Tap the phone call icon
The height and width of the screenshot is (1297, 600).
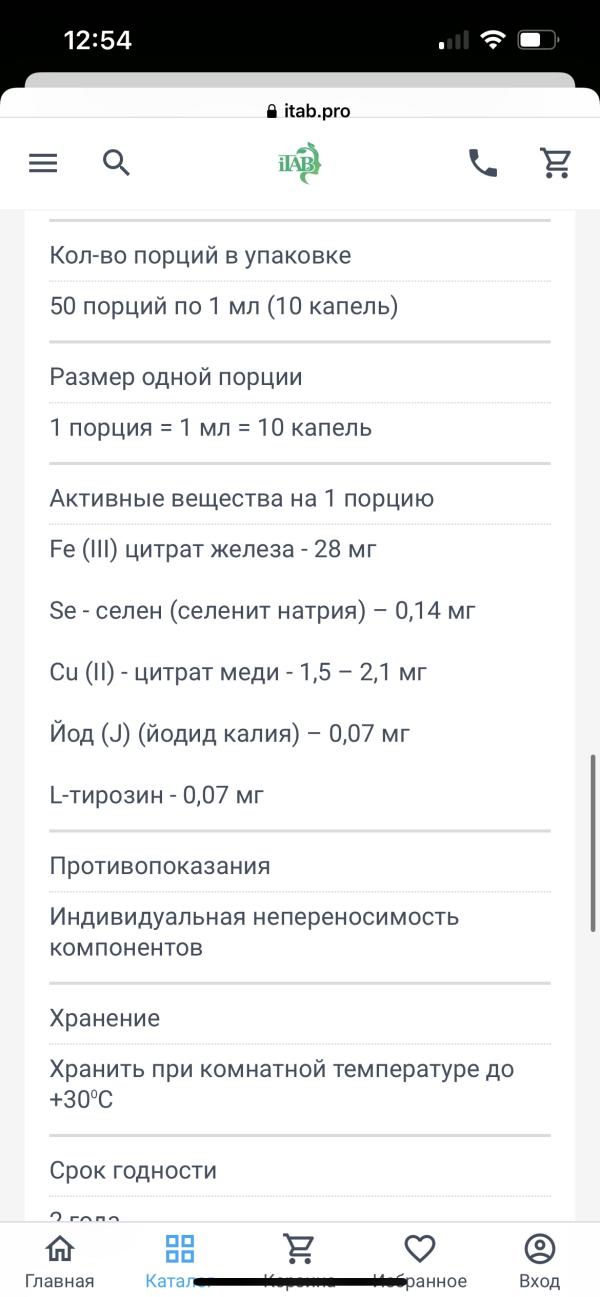pos(483,163)
